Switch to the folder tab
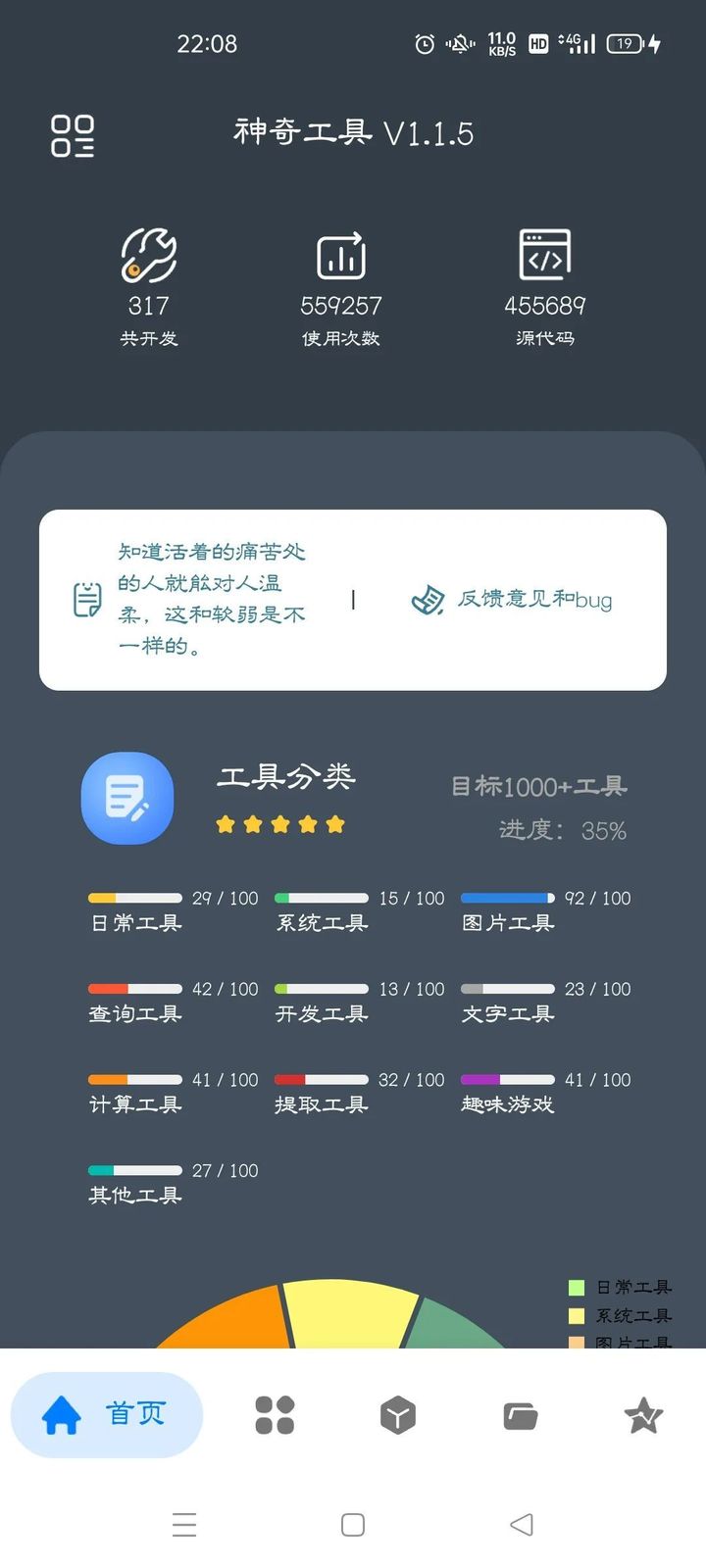 coord(521,1415)
